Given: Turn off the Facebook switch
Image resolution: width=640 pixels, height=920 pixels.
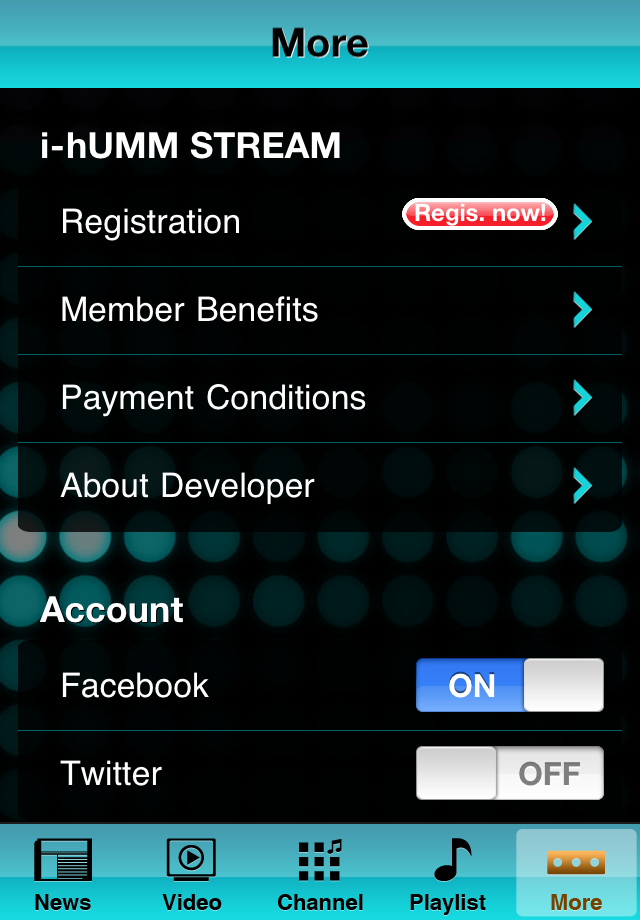Looking at the screenshot, I should tap(509, 685).
